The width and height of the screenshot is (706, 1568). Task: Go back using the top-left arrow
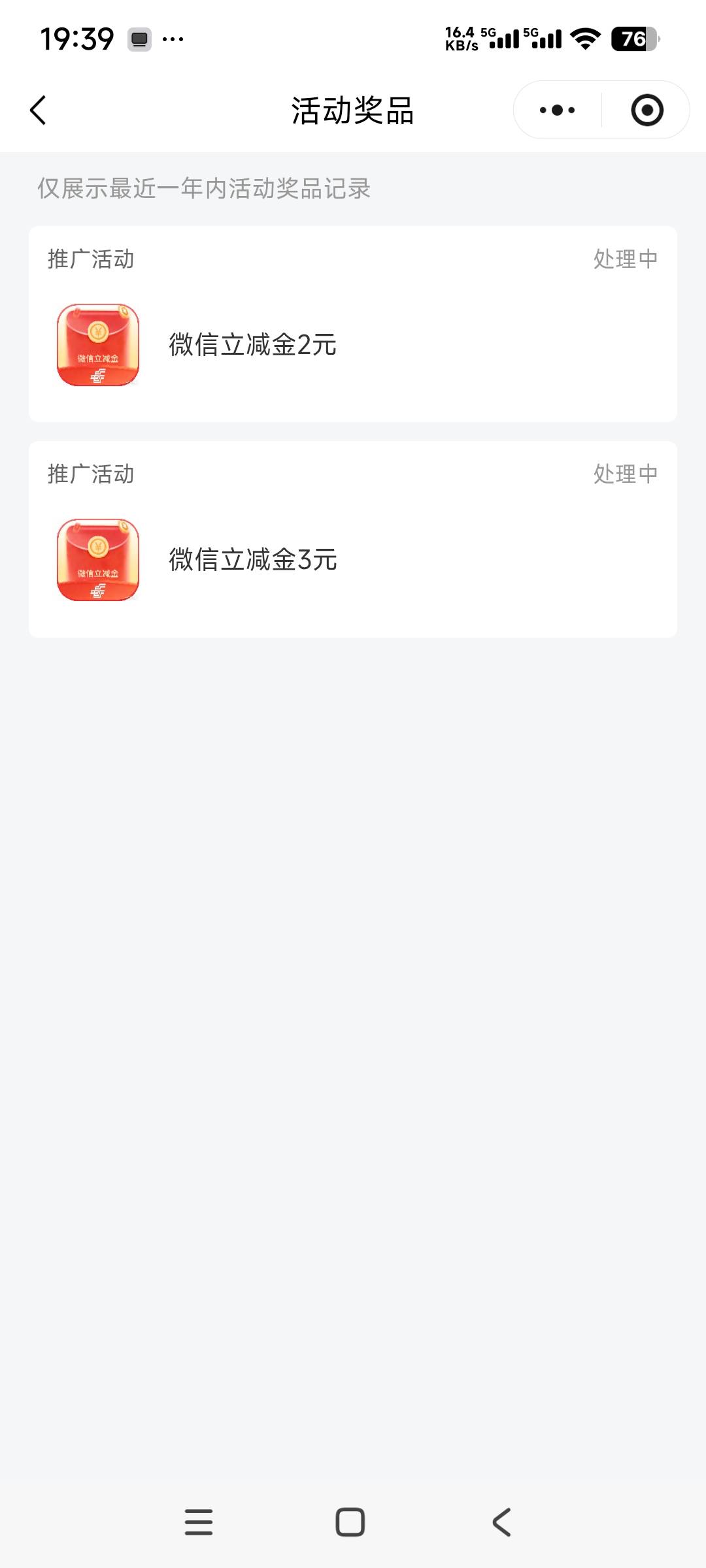(x=38, y=110)
